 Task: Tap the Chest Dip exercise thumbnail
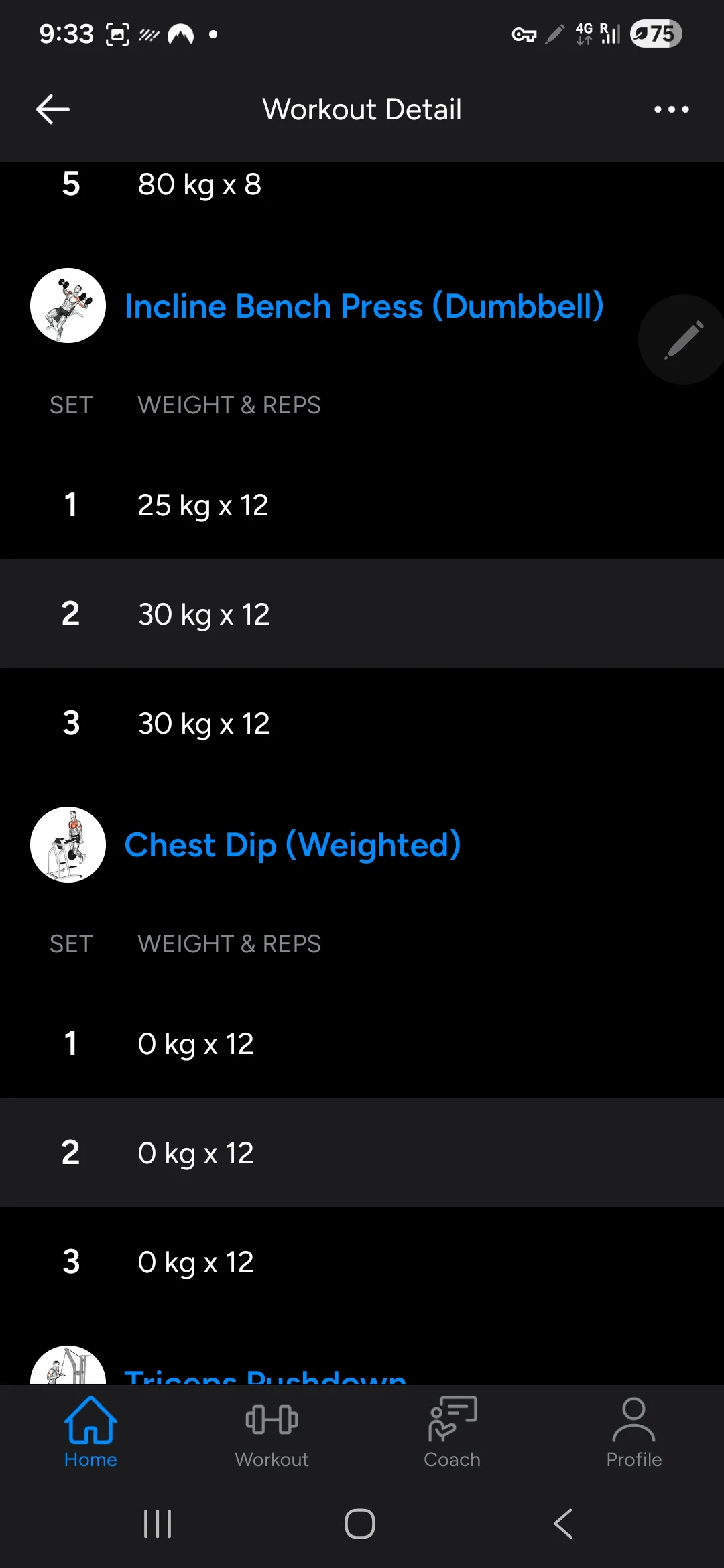coord(68,844)
